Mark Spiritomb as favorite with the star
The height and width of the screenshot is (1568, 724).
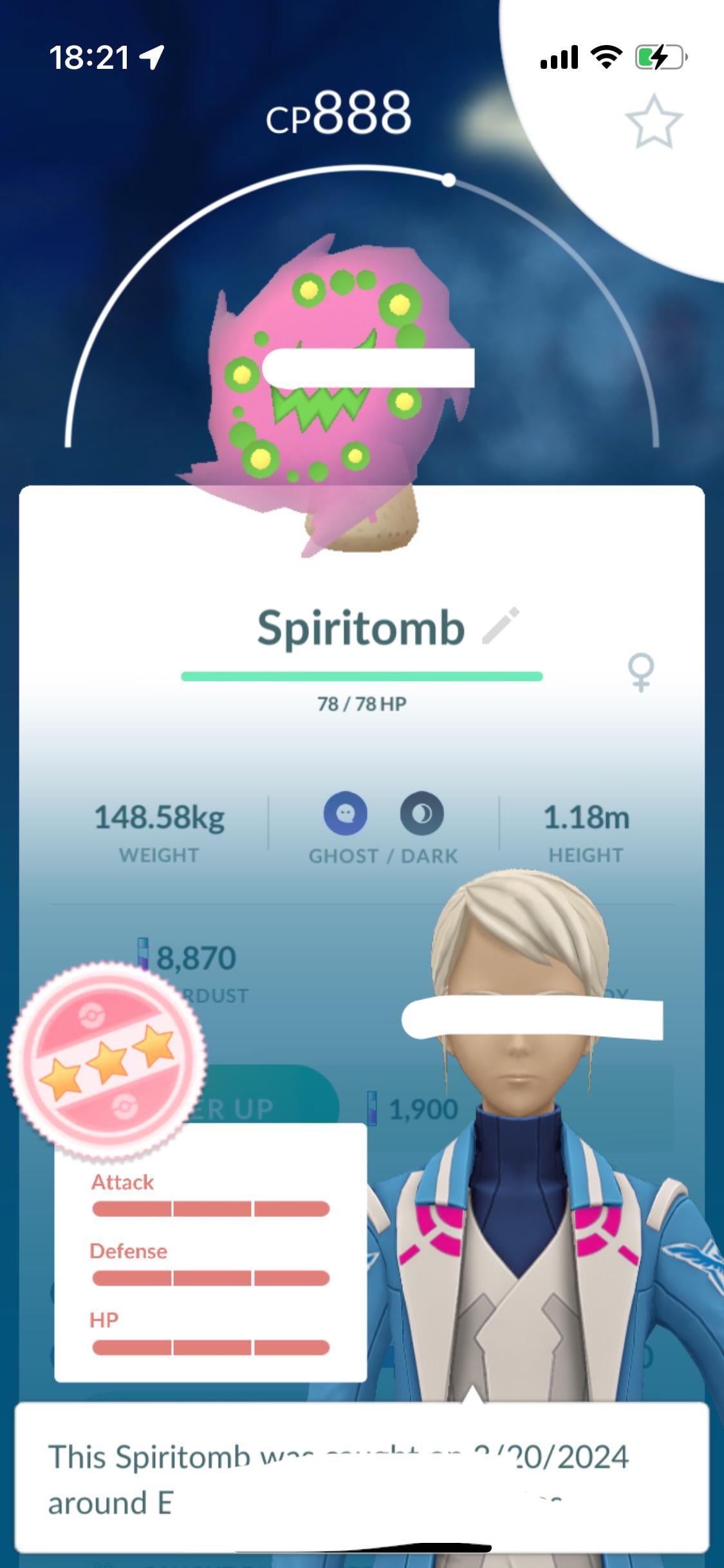coord(653,122)
